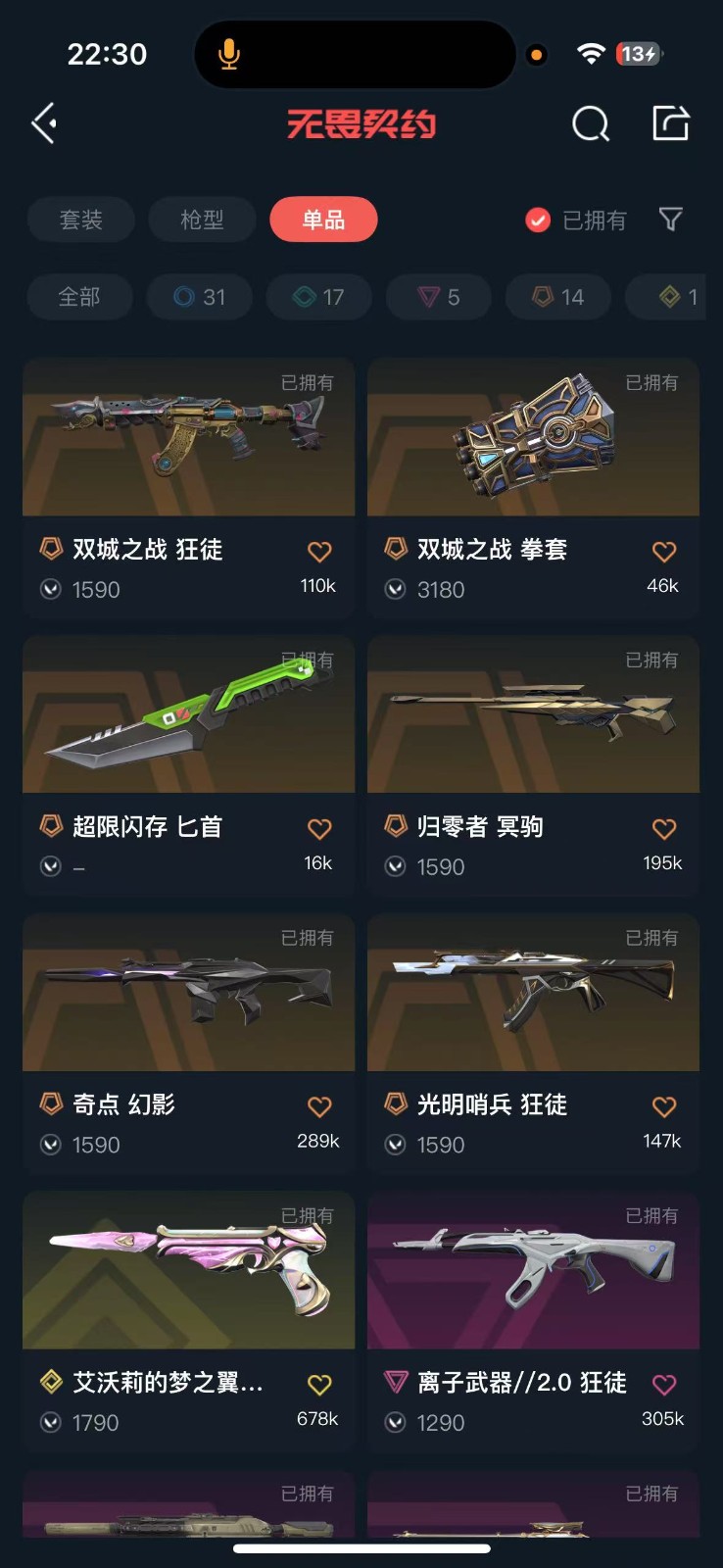Open the search icon
723x1568 pixels.
pyautogui.click(x=590, y=124)
